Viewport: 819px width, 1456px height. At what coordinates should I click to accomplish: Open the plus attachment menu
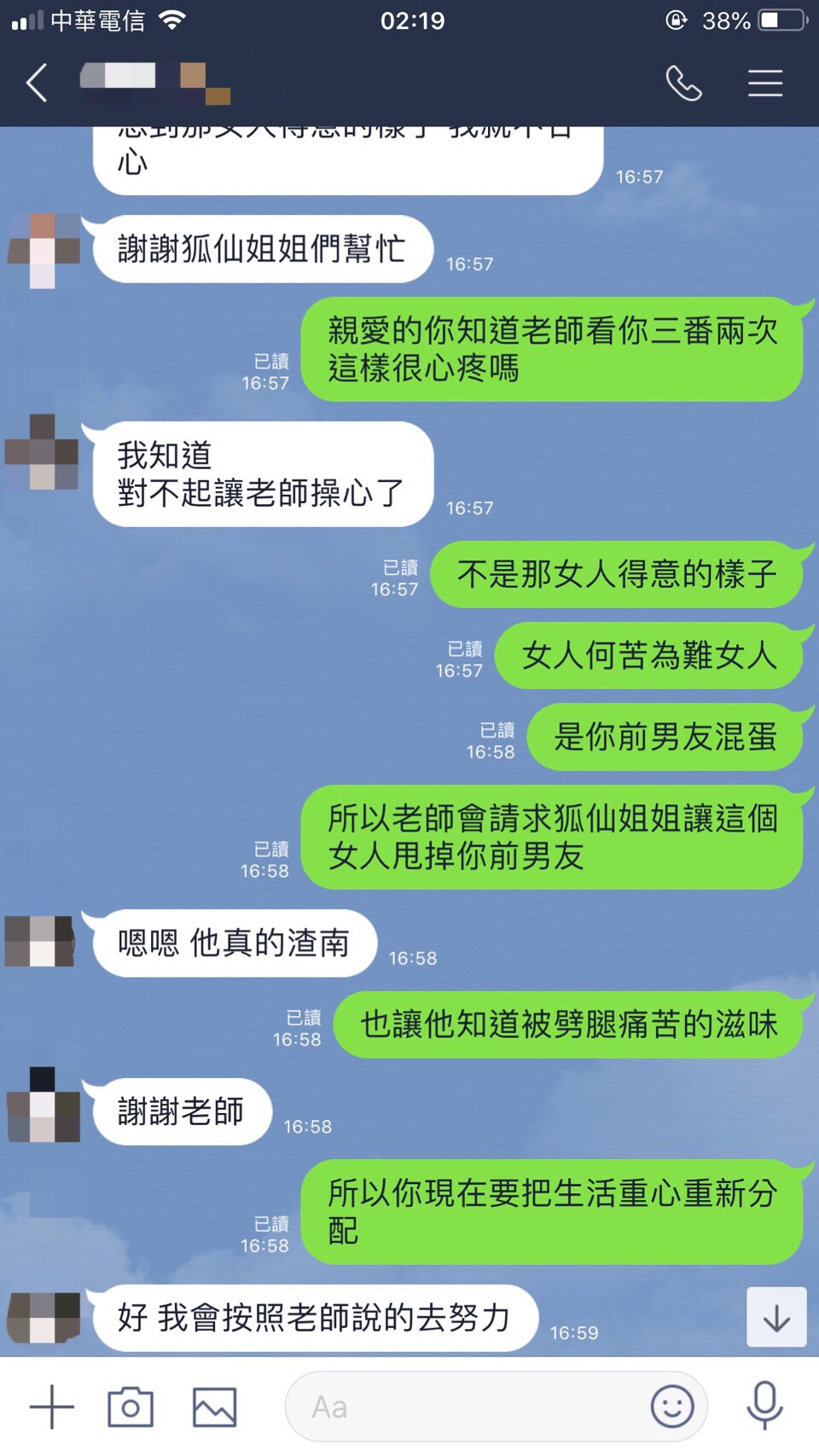52,1407
